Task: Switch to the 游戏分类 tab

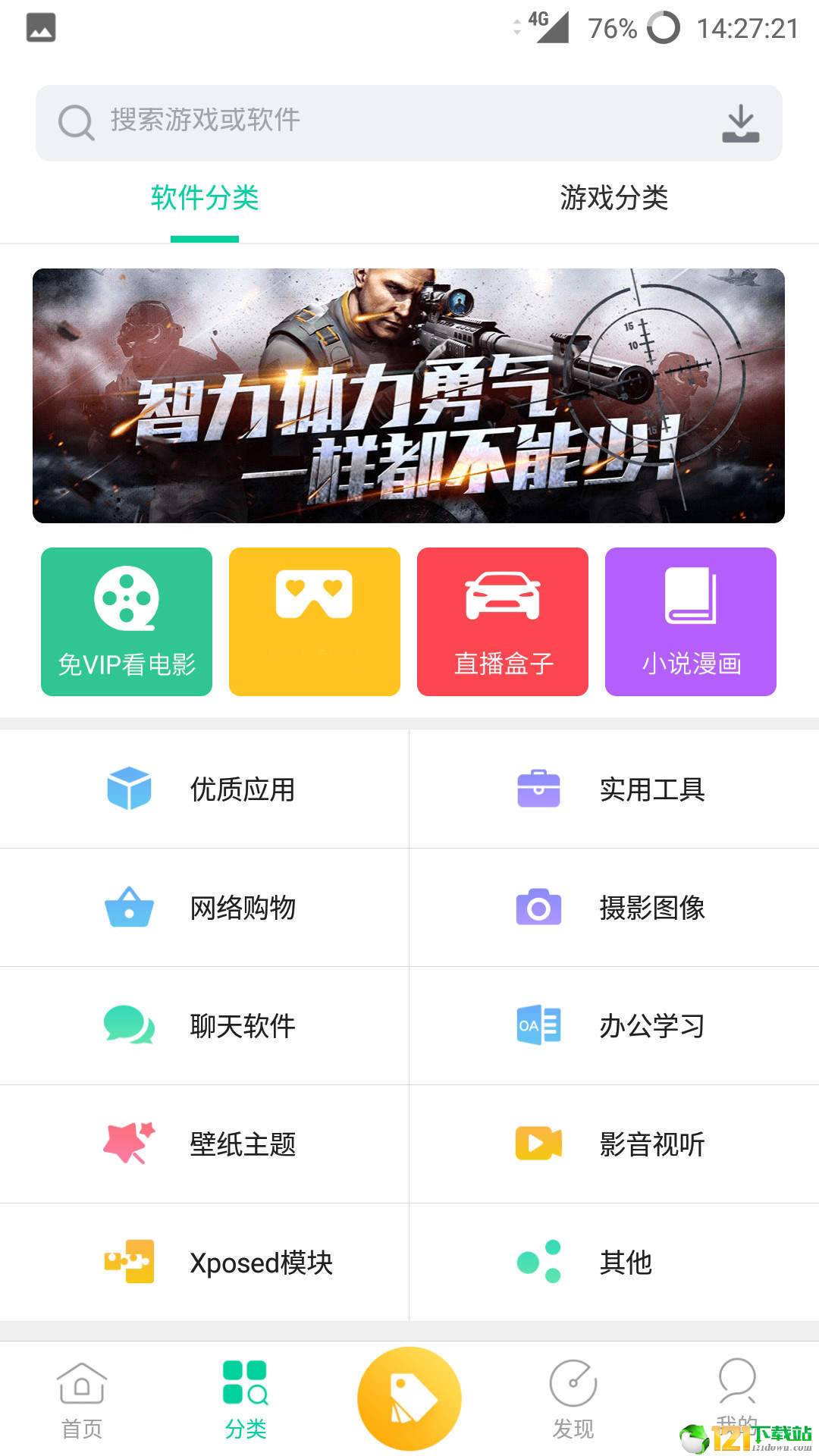Action: [613, 198]
